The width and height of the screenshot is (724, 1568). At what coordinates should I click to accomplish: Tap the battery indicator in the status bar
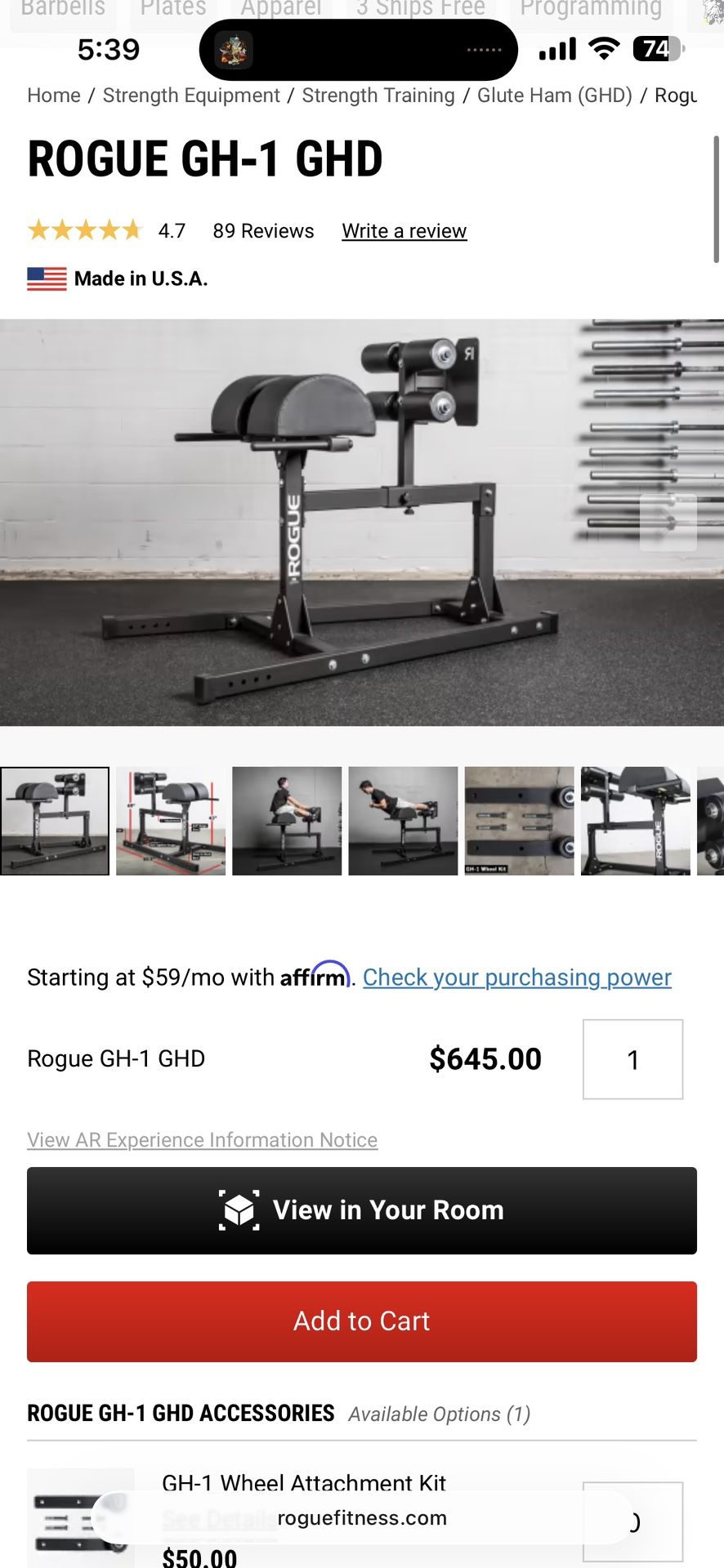pos(651,50)
